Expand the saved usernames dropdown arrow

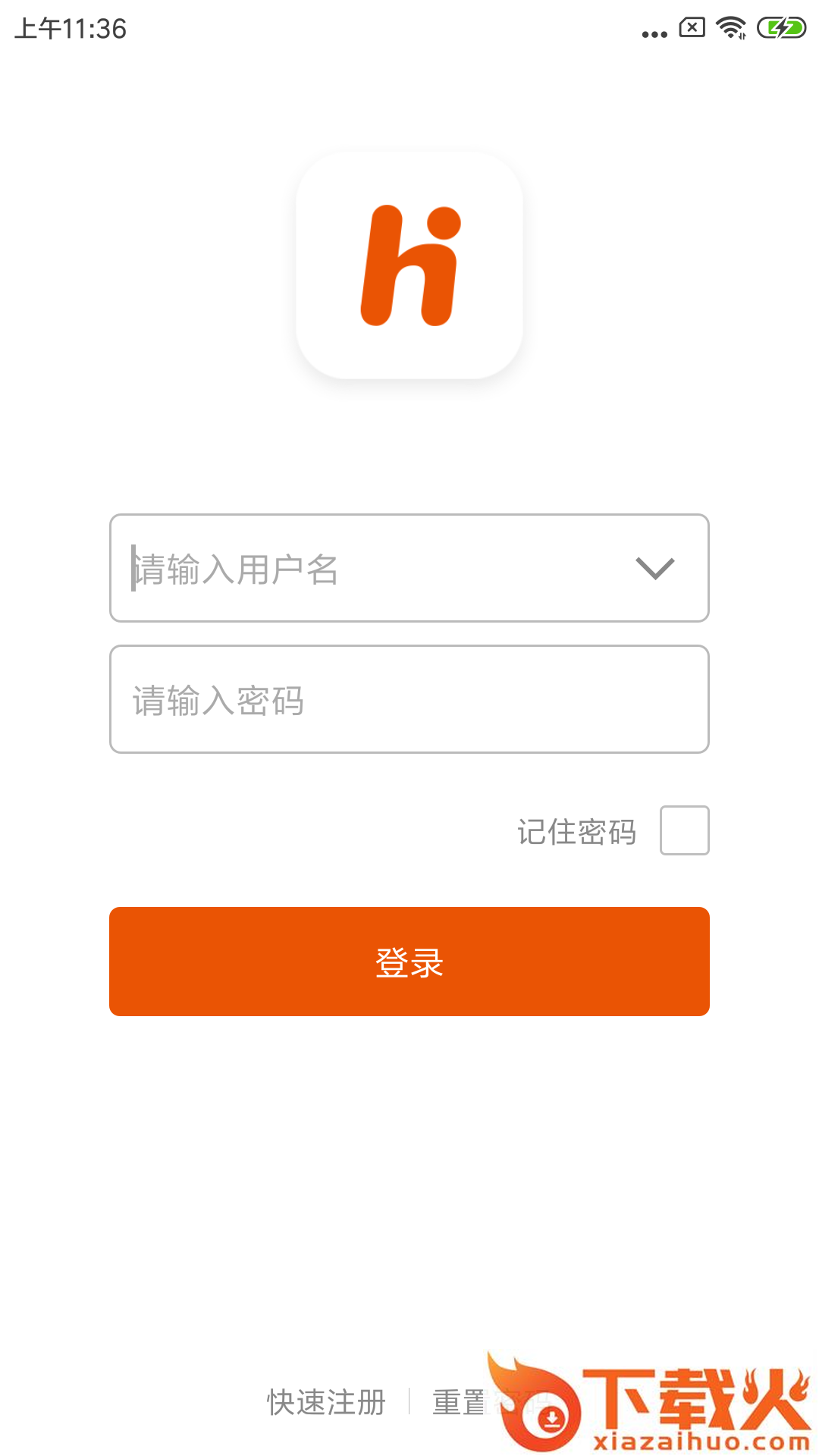point(654,569)
